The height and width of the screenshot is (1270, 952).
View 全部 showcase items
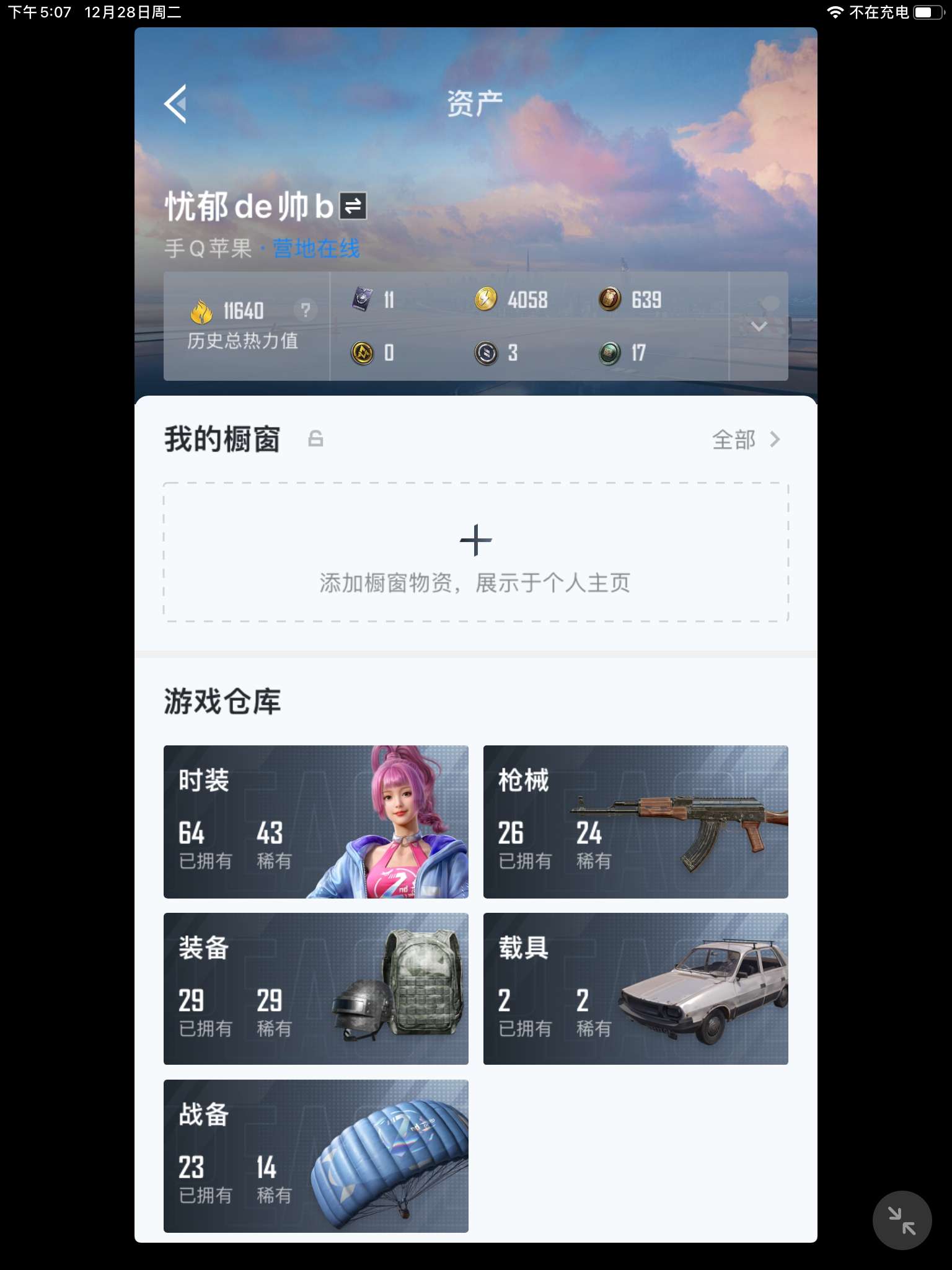746,440
